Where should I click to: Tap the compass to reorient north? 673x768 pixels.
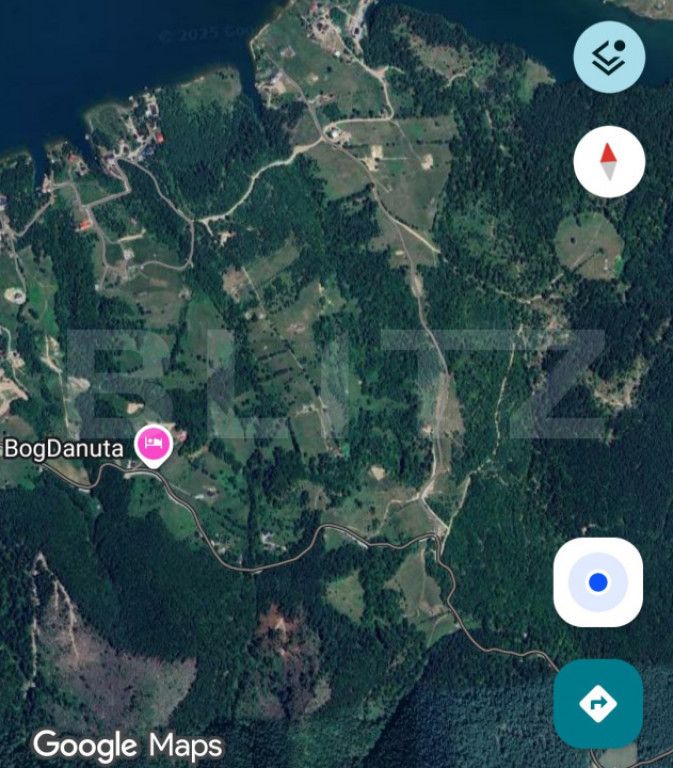tap(608, 161)
